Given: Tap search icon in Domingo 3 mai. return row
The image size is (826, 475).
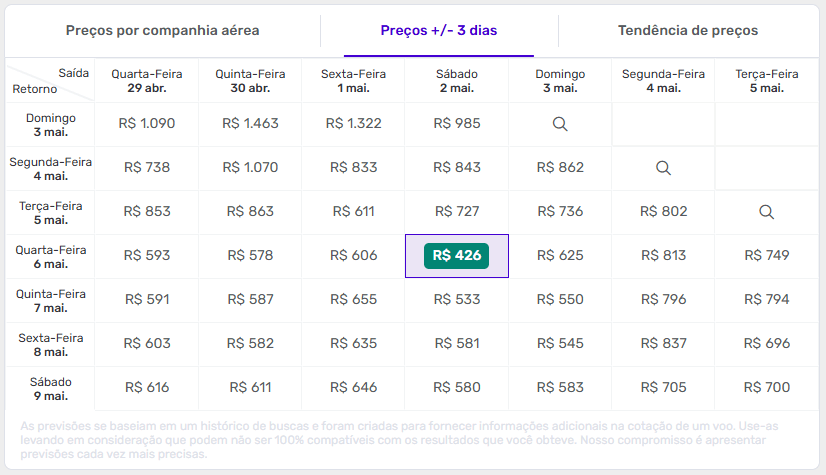Looking at the screenshot, I should pos(560,124).
